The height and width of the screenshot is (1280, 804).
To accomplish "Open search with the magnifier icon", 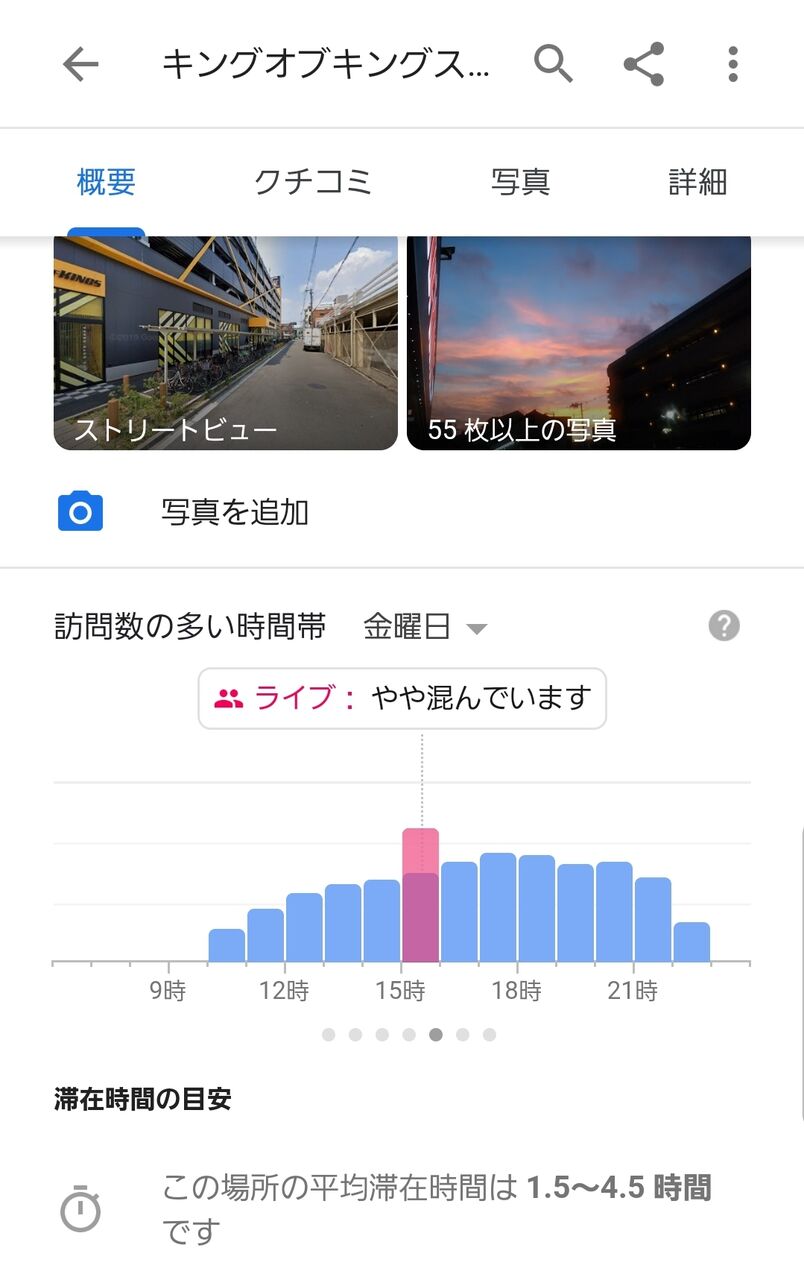I will point(553,65).
